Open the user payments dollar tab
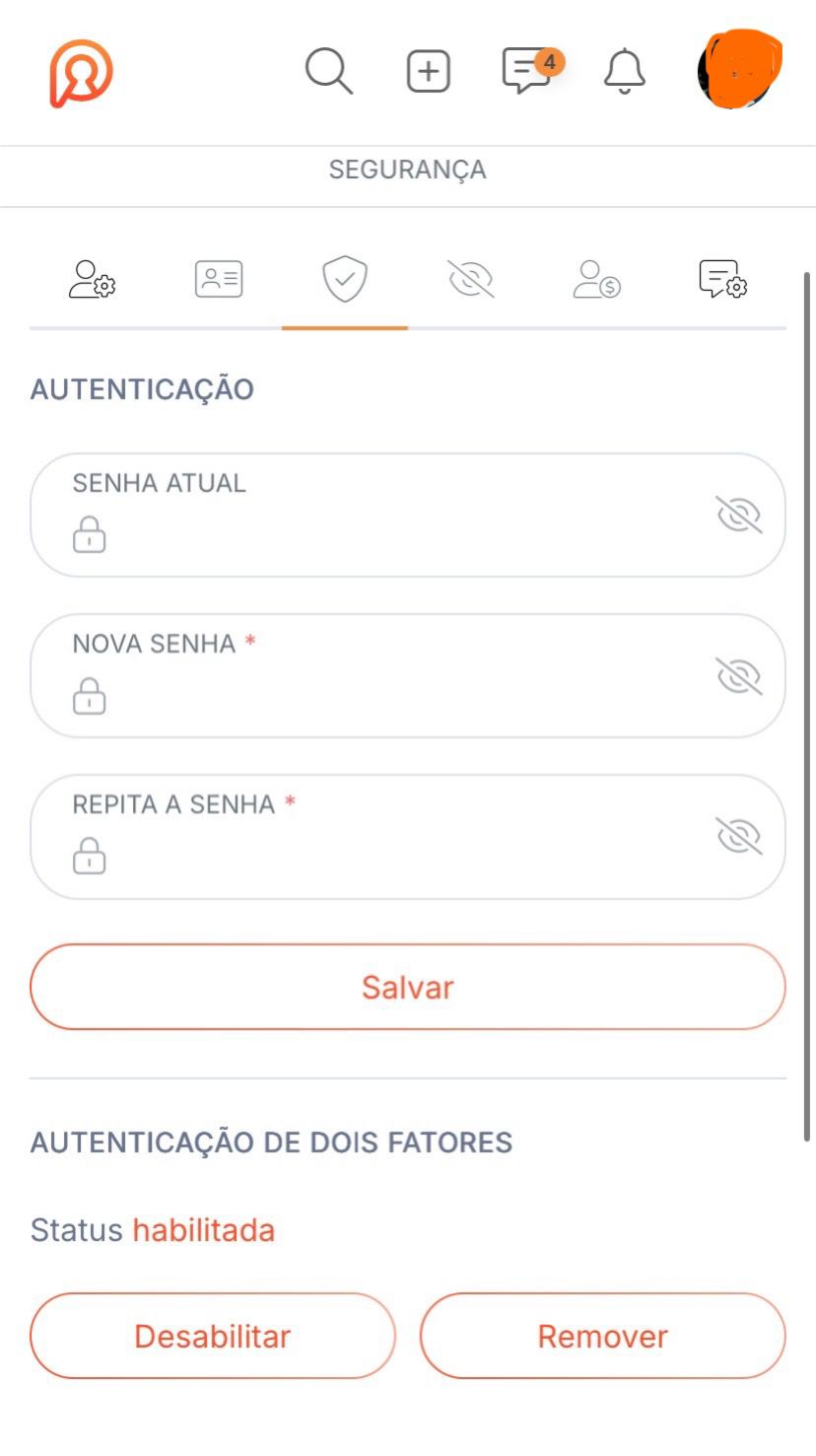The height and width of the screenshot is (1456, 816). (x=597, y=280)
